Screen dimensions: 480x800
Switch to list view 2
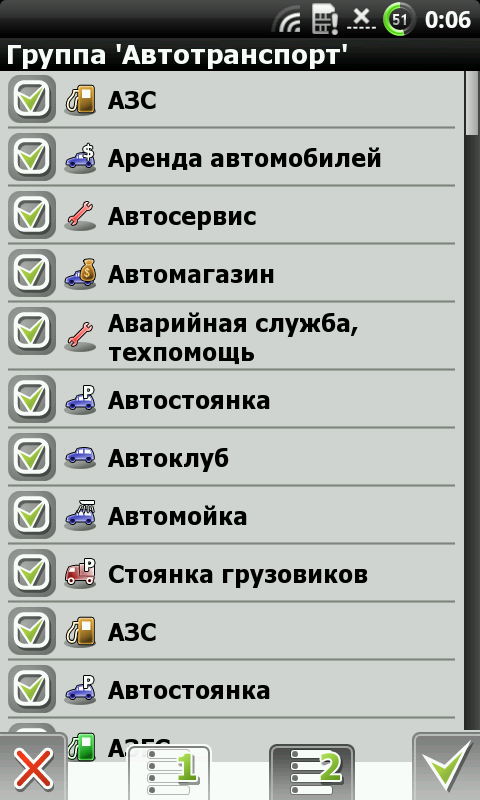tap(312, 772)
